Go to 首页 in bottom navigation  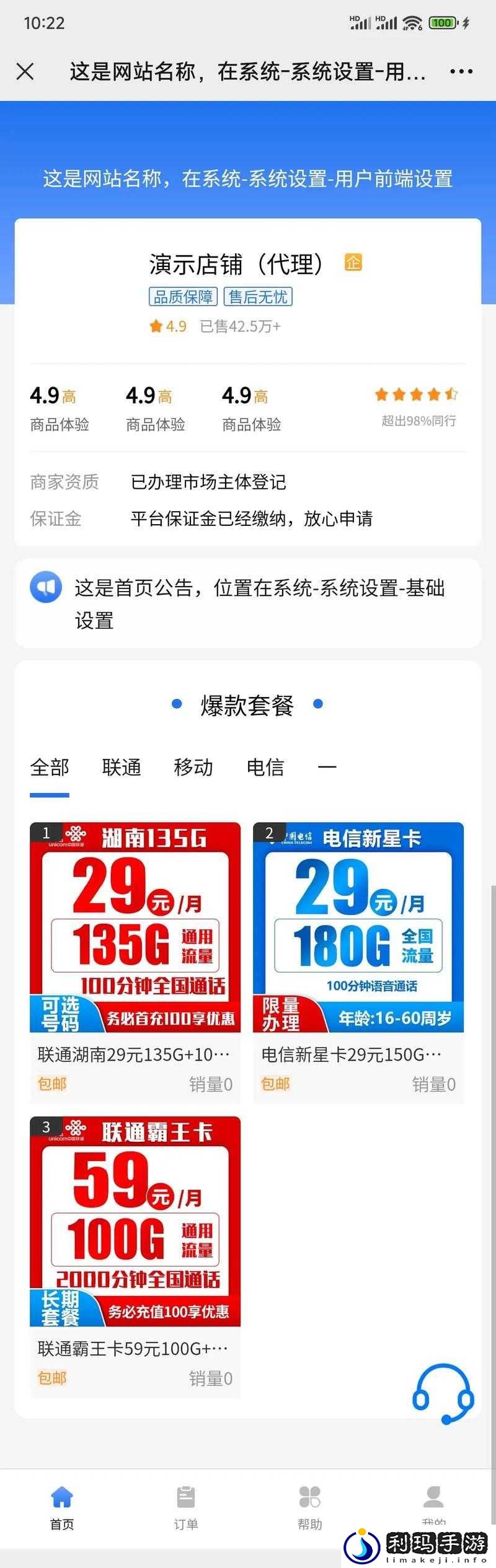[x=62, y=1506]
